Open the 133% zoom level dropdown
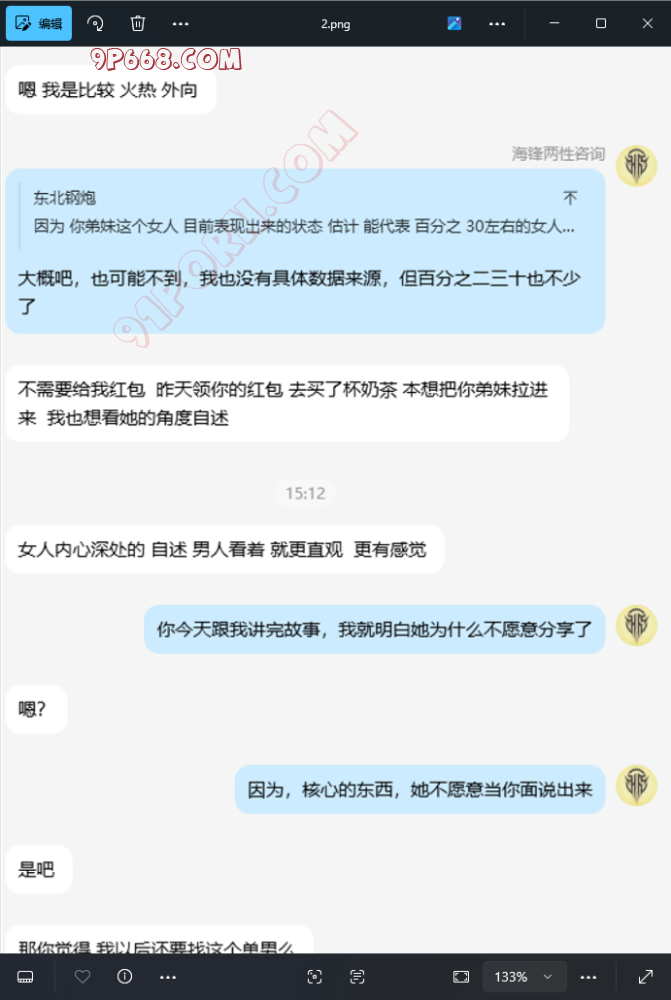Image resolution: width=671 pixels, height=1000 pixels. 524,976
